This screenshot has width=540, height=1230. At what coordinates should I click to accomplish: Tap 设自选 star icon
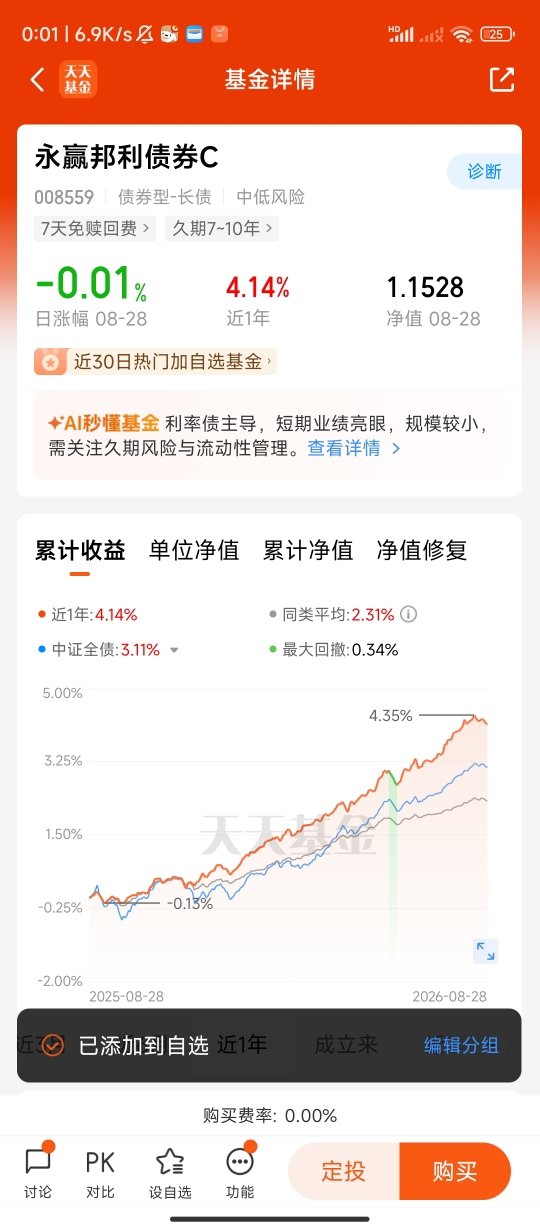tap(170, 1171)
